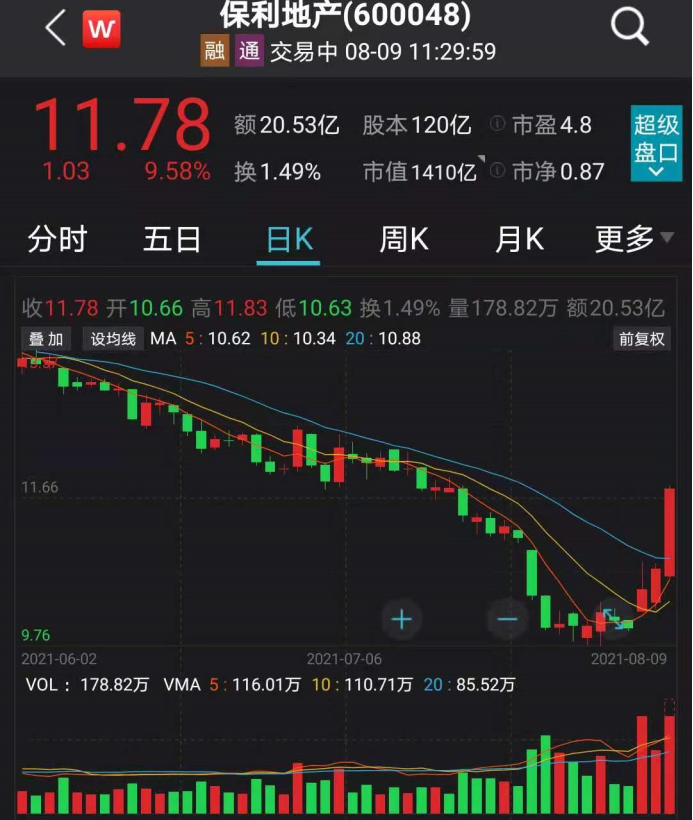The height and width of the screenshot is (820, 693).
Task: Go back using the top-left arrow
Action: pyautogui.click(x=56, y=28)
